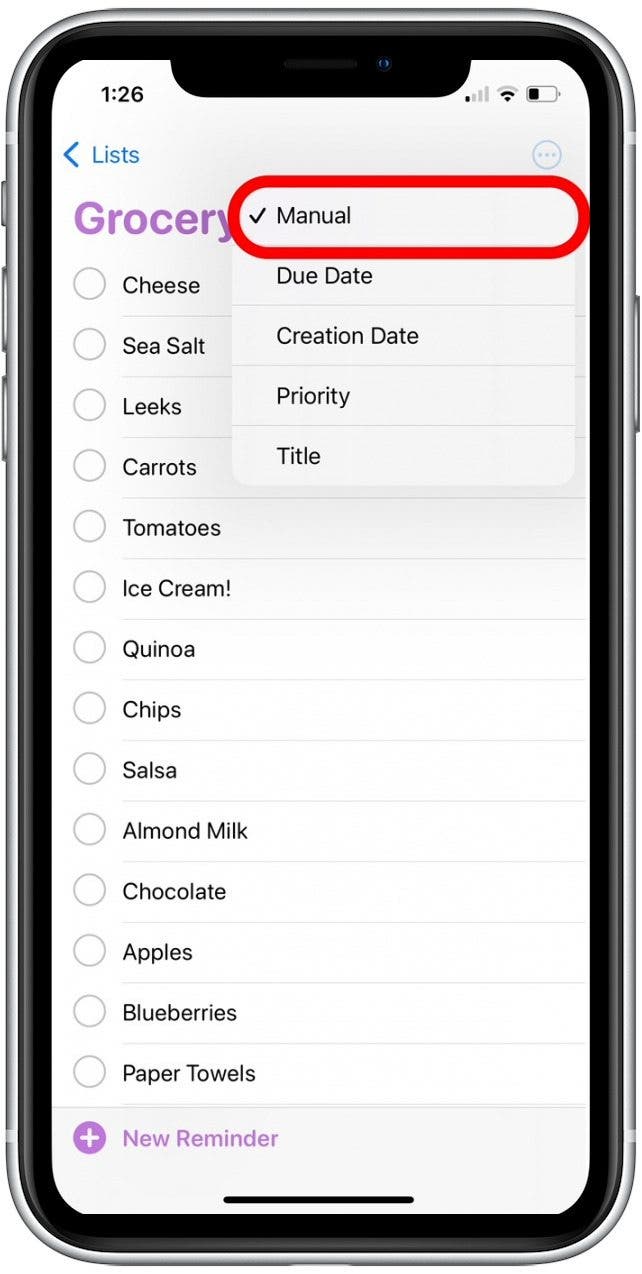Sort reminders by Priority
This screenshot has width=642, height=1274.
coord(404,396)
